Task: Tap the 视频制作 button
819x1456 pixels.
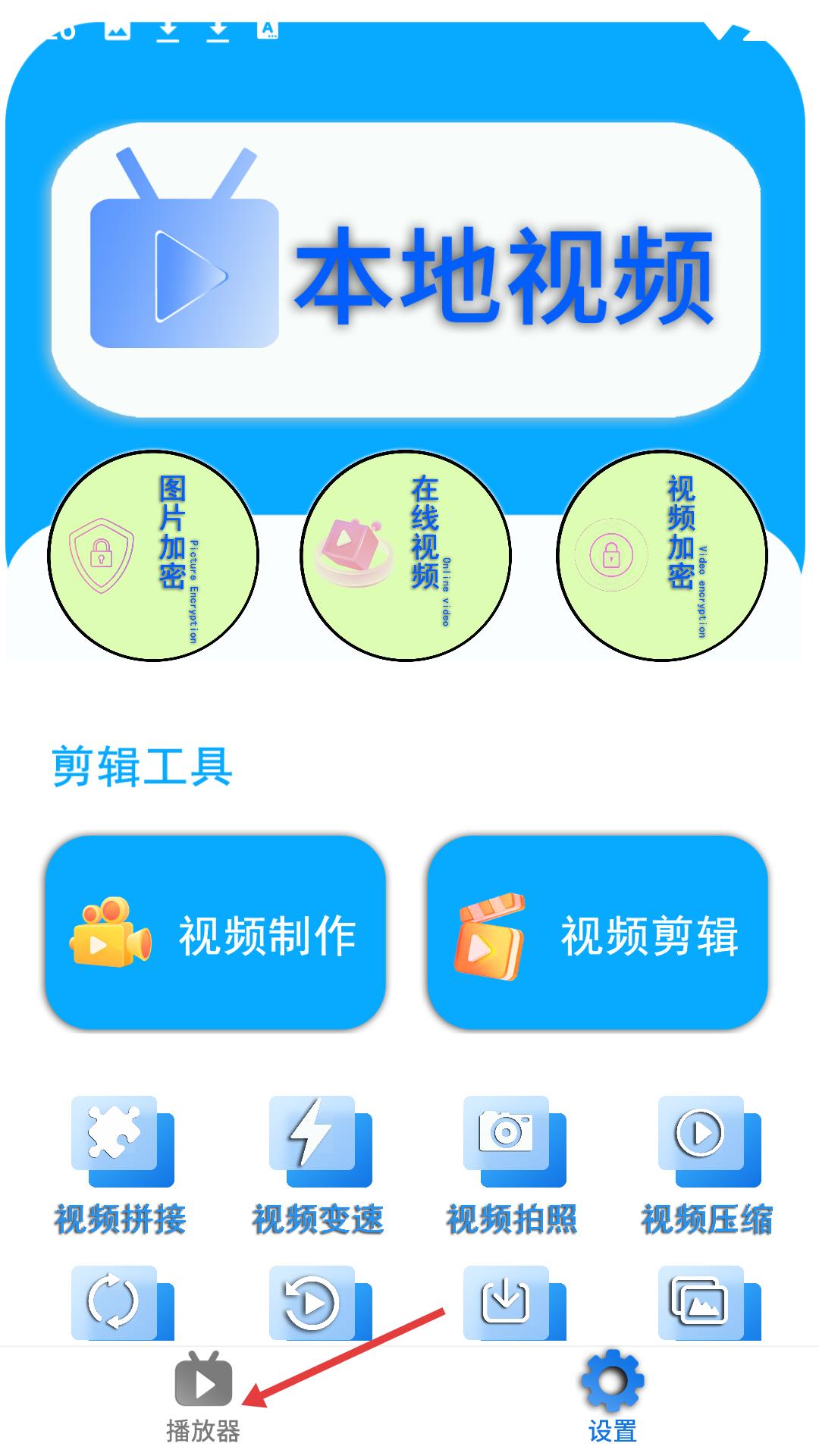Action: 215,934
